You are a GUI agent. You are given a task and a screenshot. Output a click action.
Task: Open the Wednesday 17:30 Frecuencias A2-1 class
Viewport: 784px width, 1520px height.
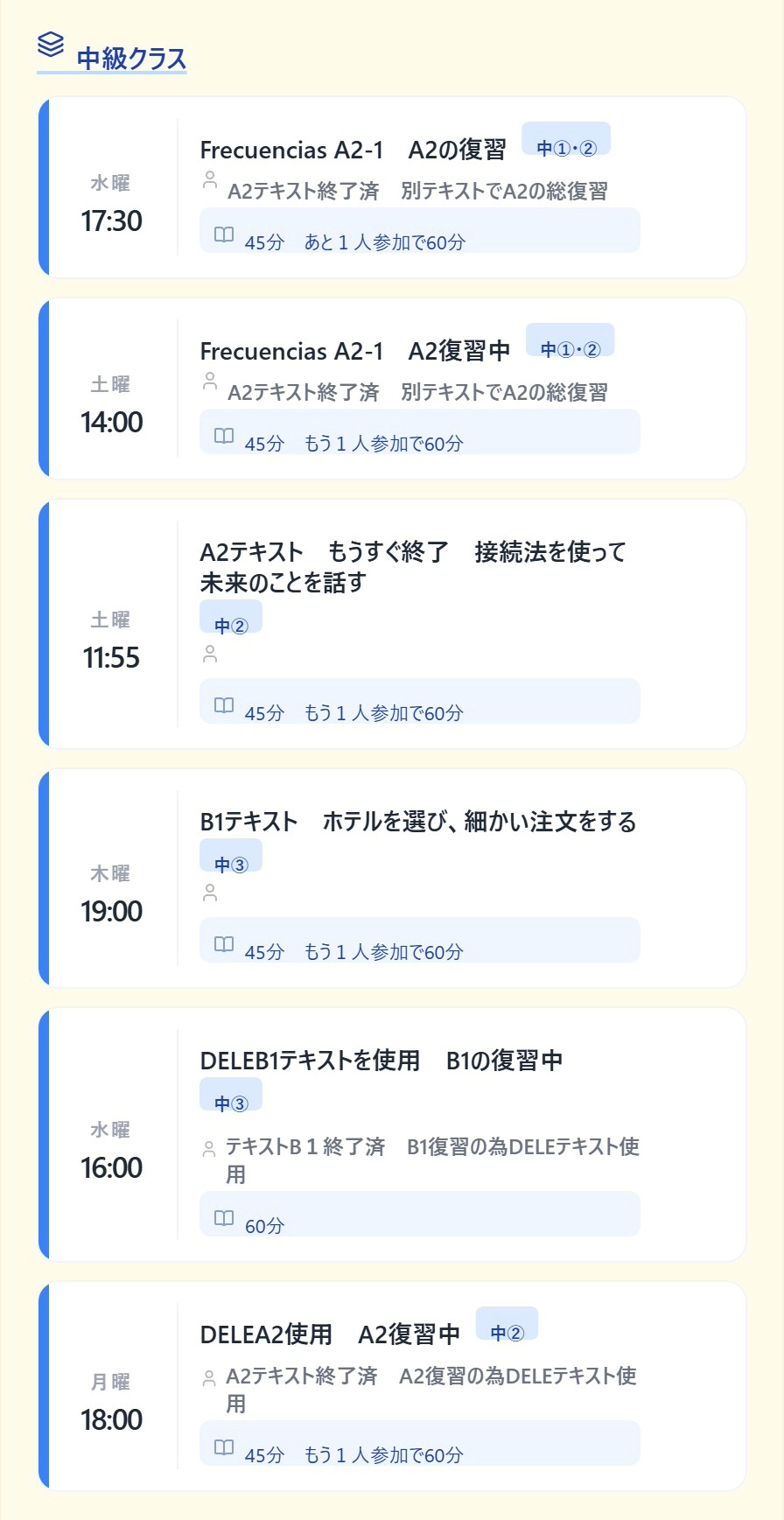tap(392, 187)
